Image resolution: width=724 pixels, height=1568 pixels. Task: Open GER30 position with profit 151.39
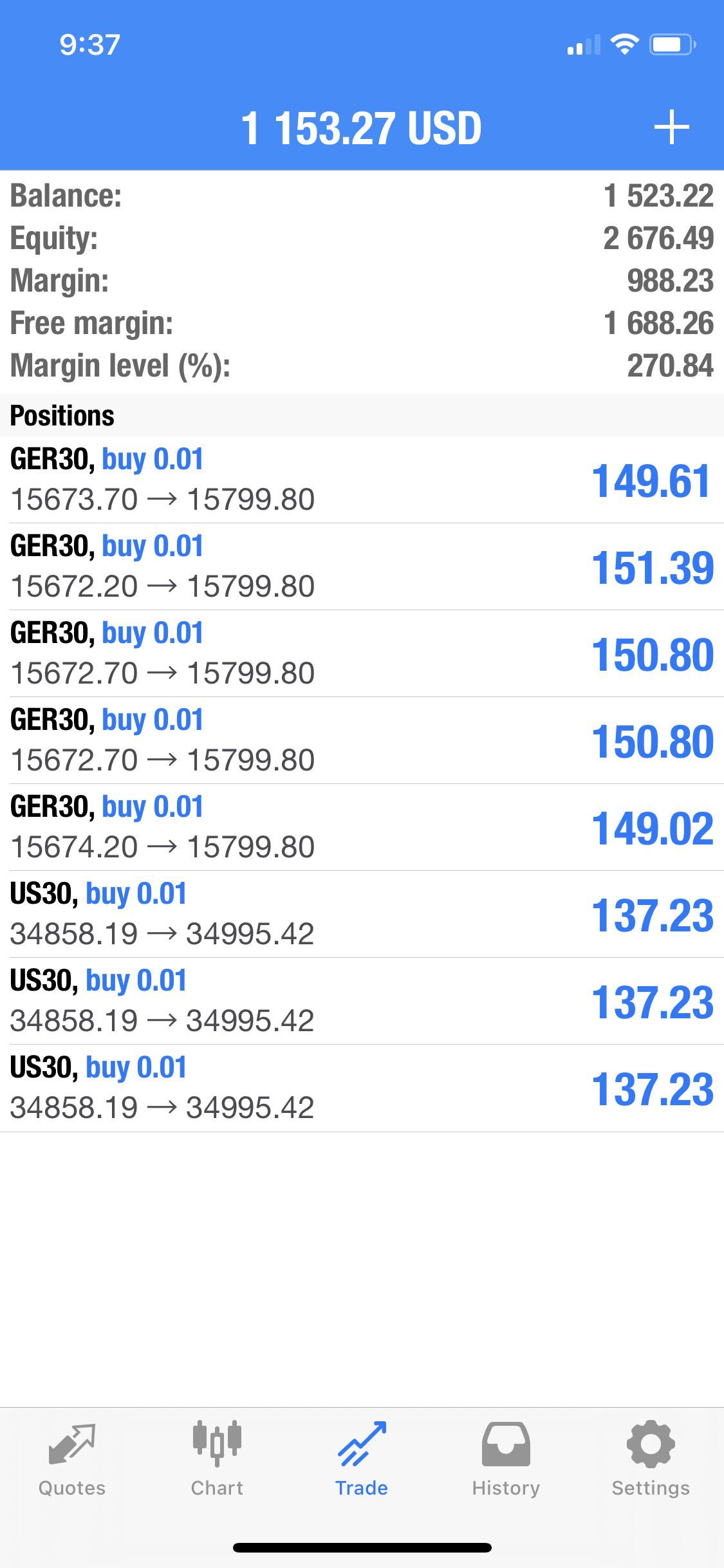(x=362, y=567)
